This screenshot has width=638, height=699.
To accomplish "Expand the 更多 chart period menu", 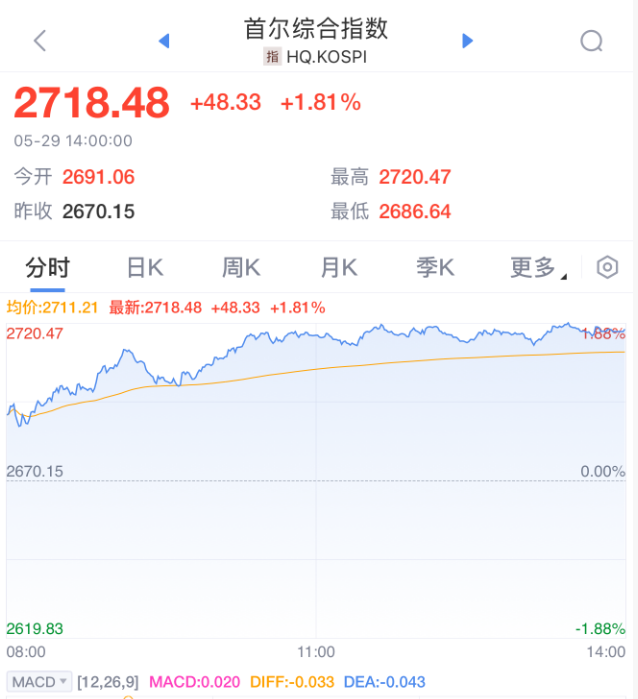I will click(537, 268).
